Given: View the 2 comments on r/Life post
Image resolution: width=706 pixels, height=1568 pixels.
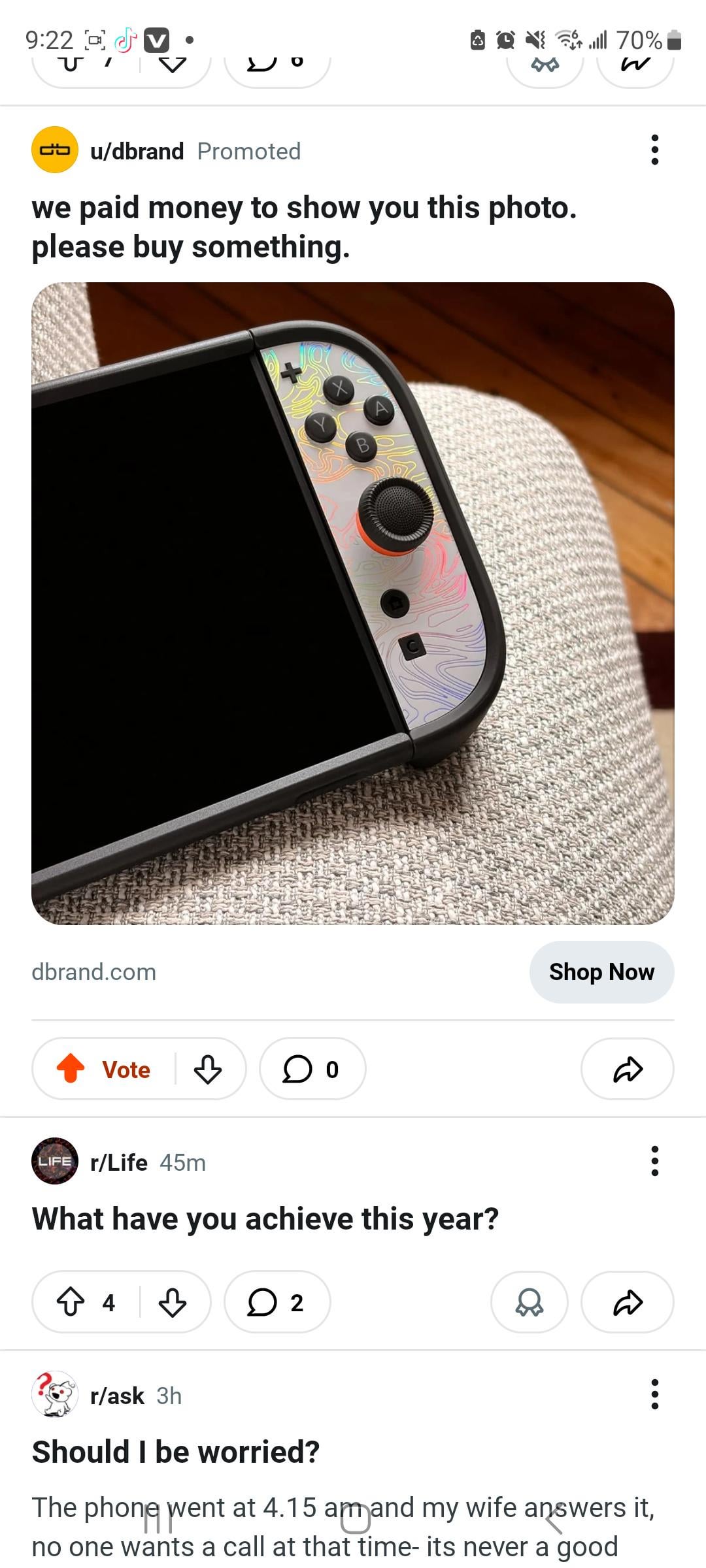Looking at the screenshot, I should 277,1302.
